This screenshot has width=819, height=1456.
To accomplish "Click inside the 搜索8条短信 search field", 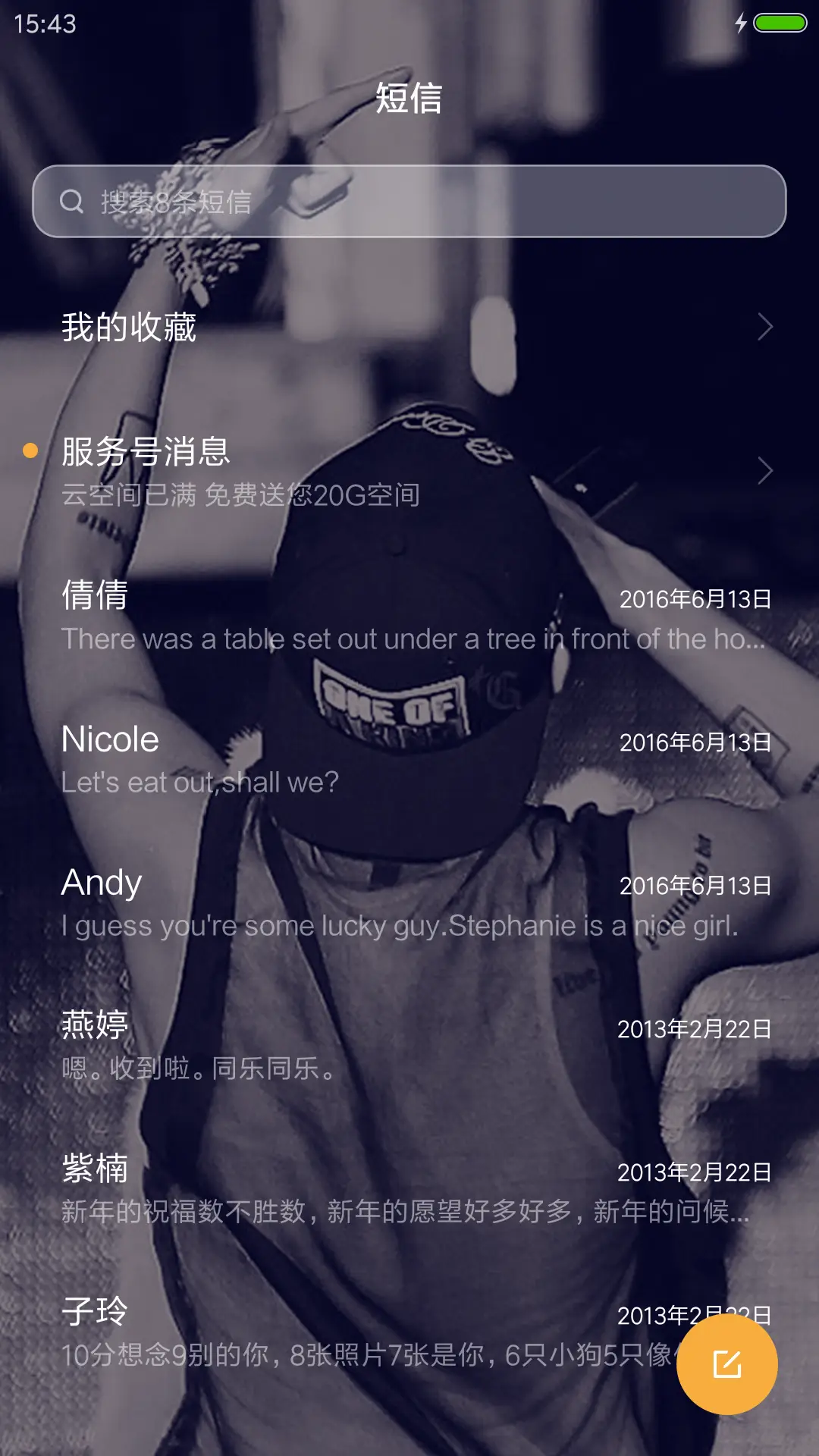I will (409, 200).
